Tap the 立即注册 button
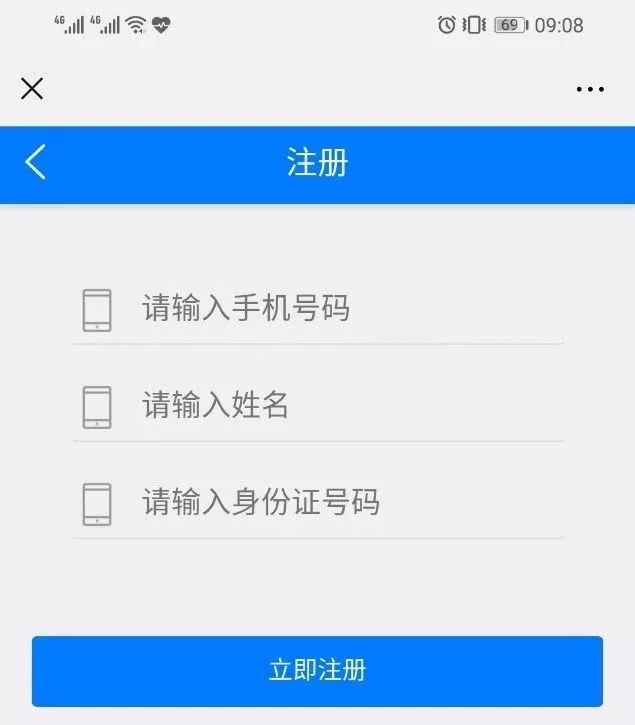635x725 pixels. coord(317,671)
